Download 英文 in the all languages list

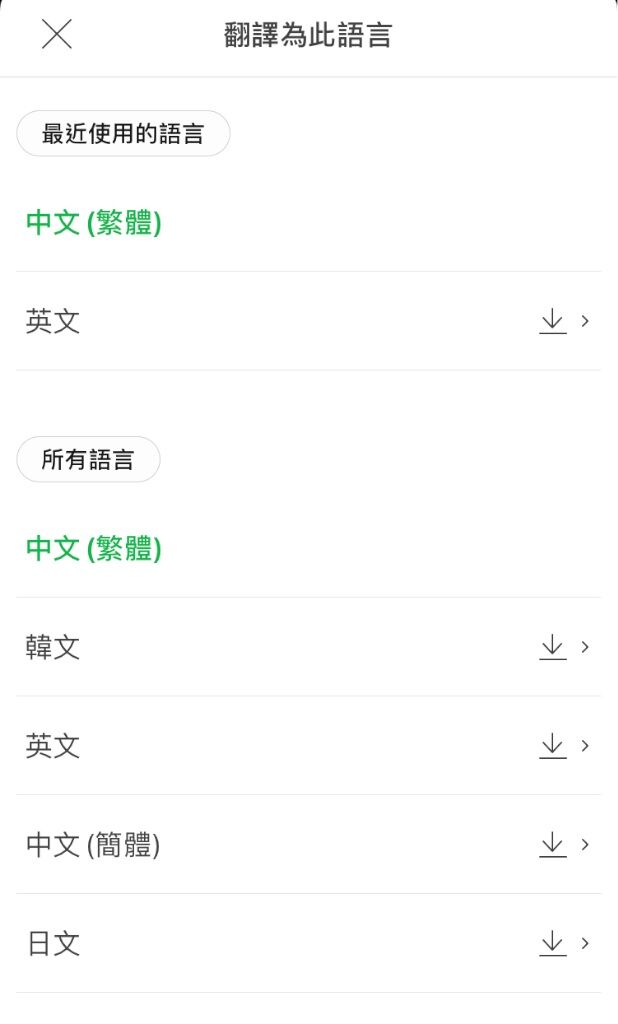(x=553, y=746)
